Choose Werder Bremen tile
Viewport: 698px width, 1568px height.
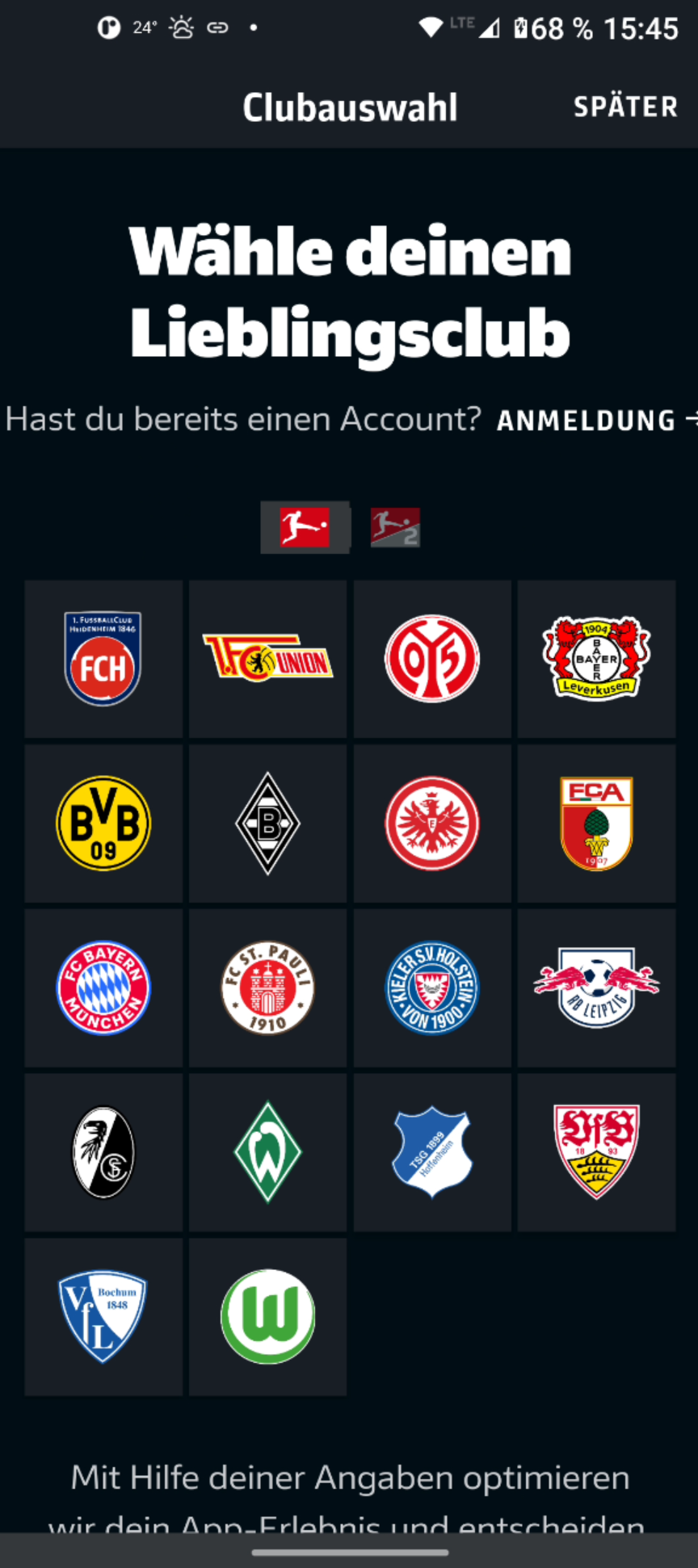[x=267, y=1152]
